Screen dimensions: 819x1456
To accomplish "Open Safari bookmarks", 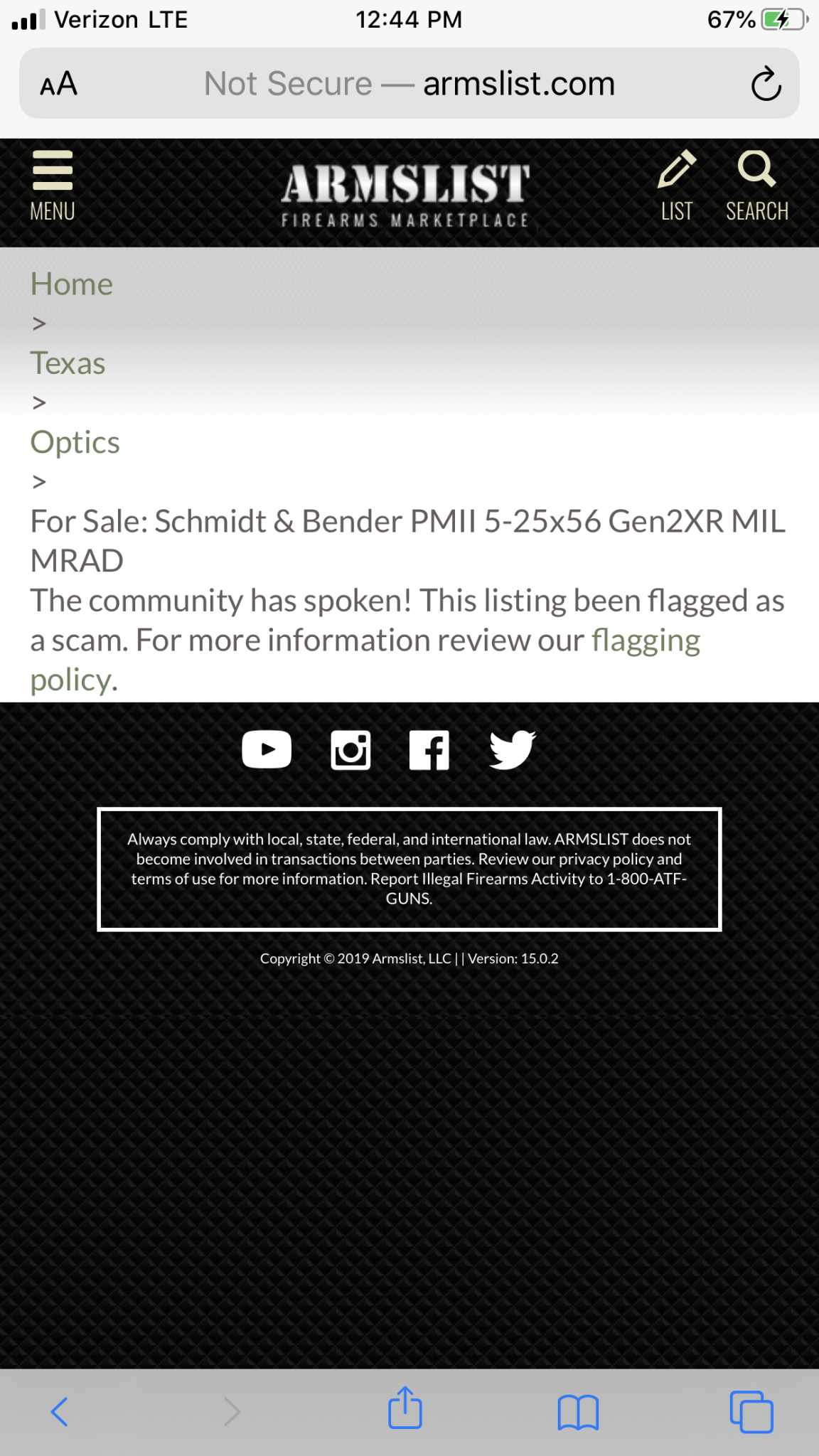I will pos(578,1411).
